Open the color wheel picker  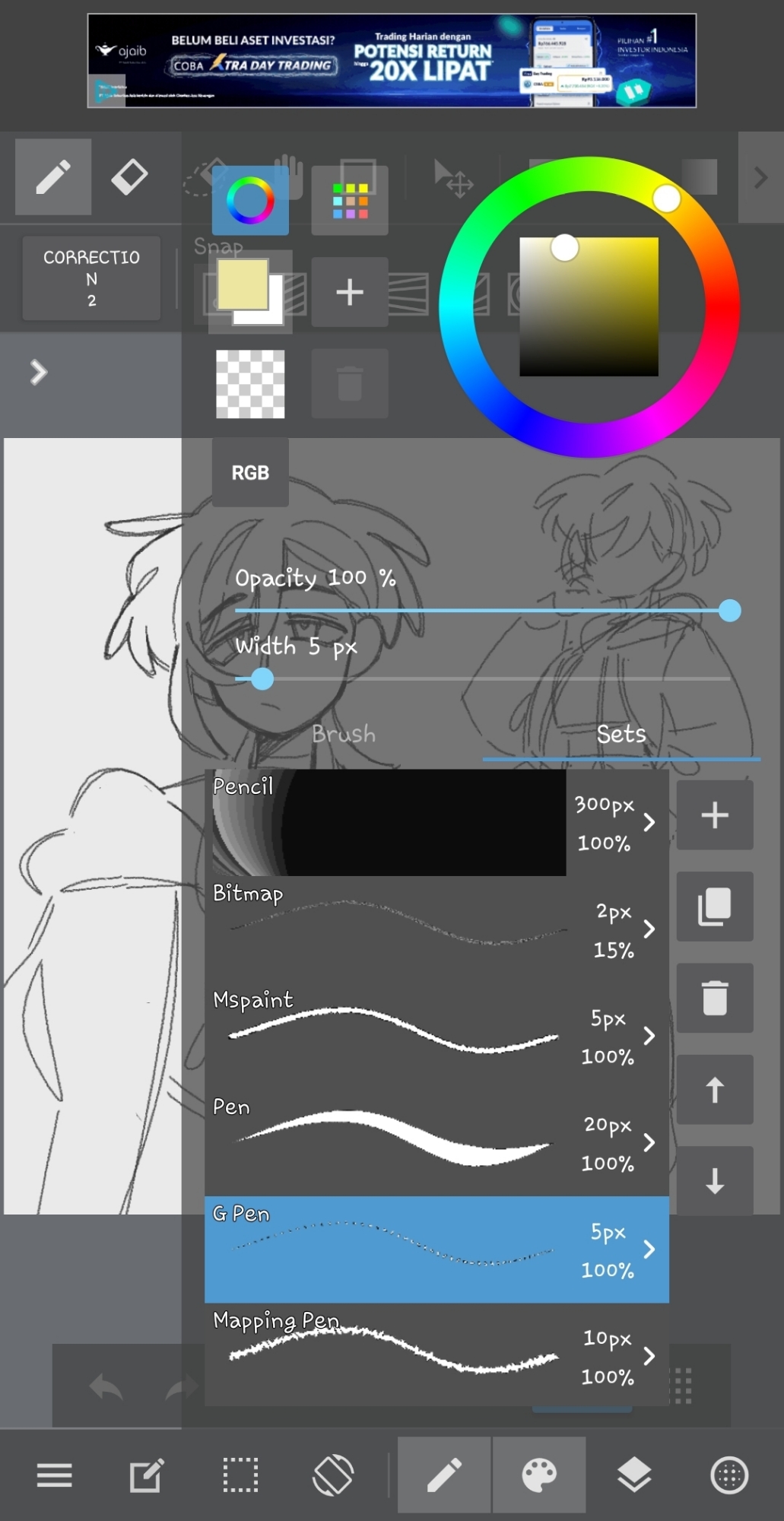250,201
